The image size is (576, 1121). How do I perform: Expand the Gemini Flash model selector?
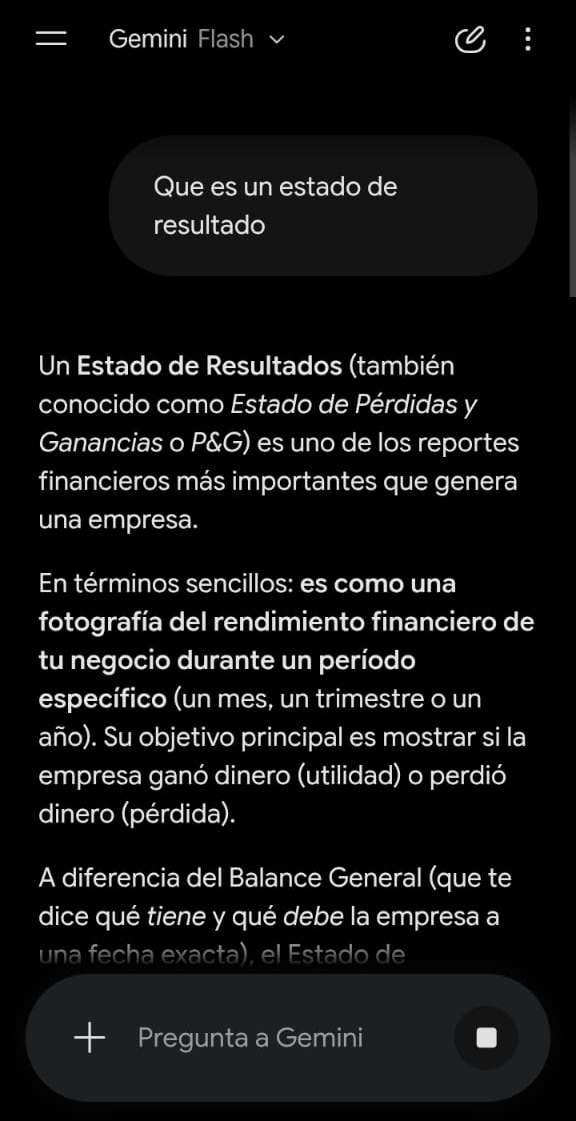coord(197,39)
